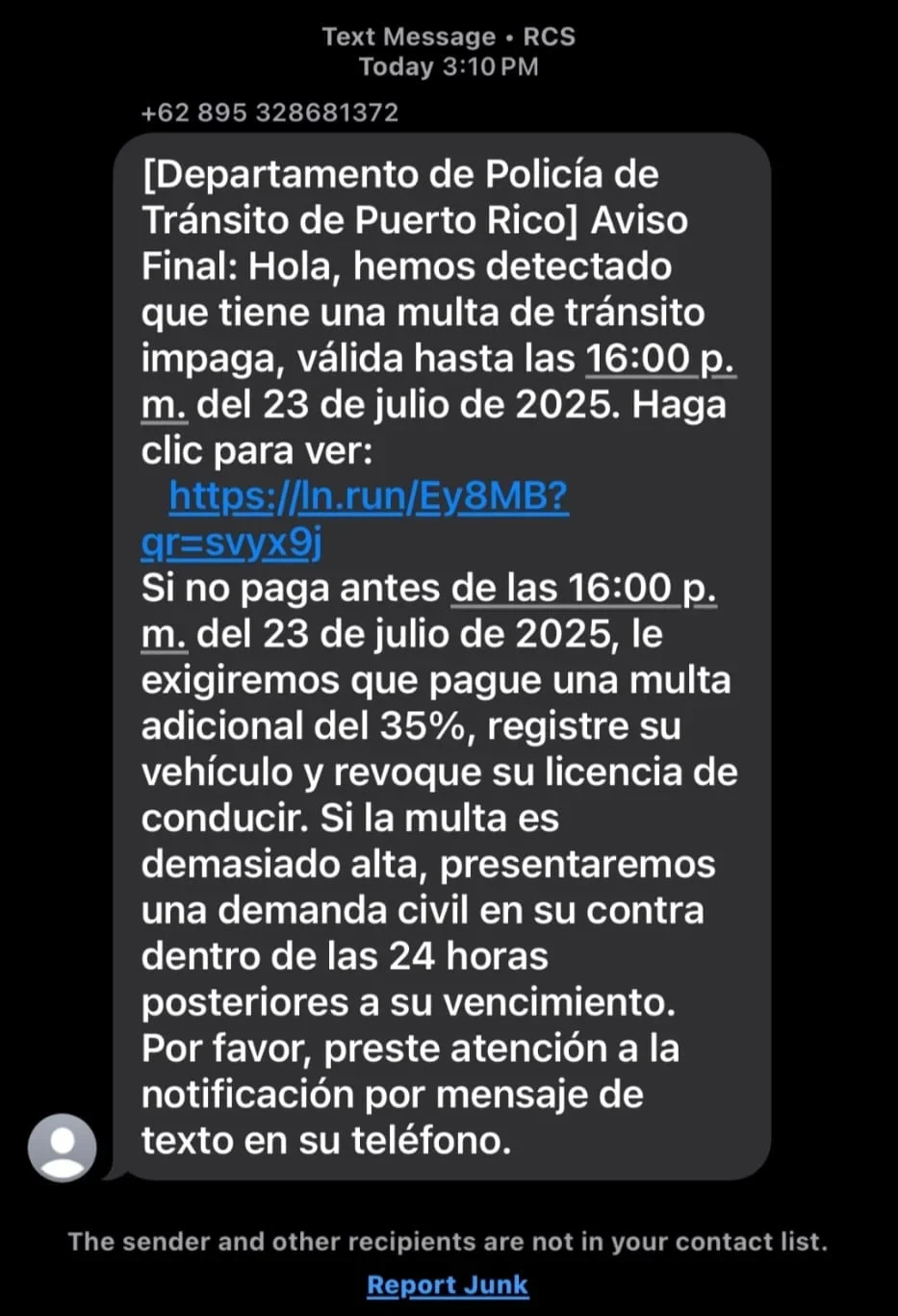
Task: Tap the Report Junk link
Action: click(448, 1284)
